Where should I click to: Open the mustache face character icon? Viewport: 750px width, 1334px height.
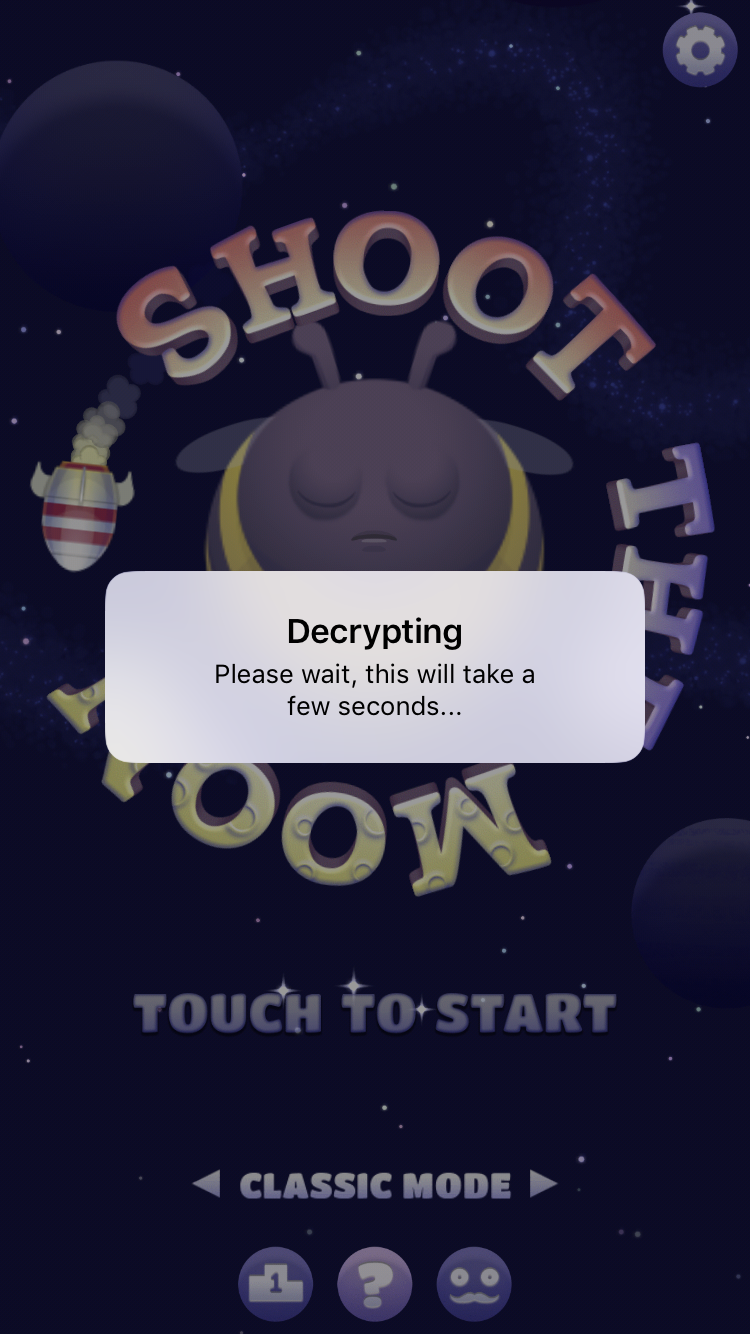[474, 1284]
